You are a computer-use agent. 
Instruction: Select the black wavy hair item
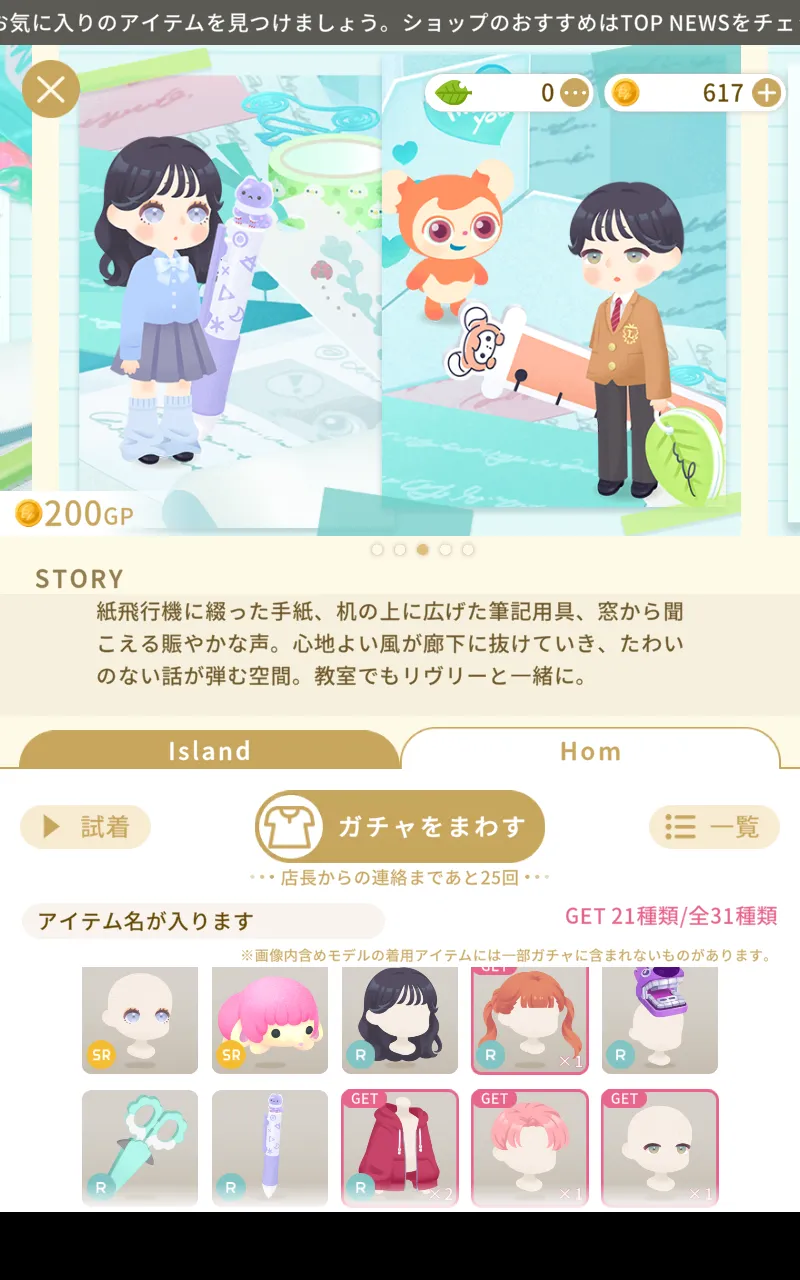point(400,1020)
